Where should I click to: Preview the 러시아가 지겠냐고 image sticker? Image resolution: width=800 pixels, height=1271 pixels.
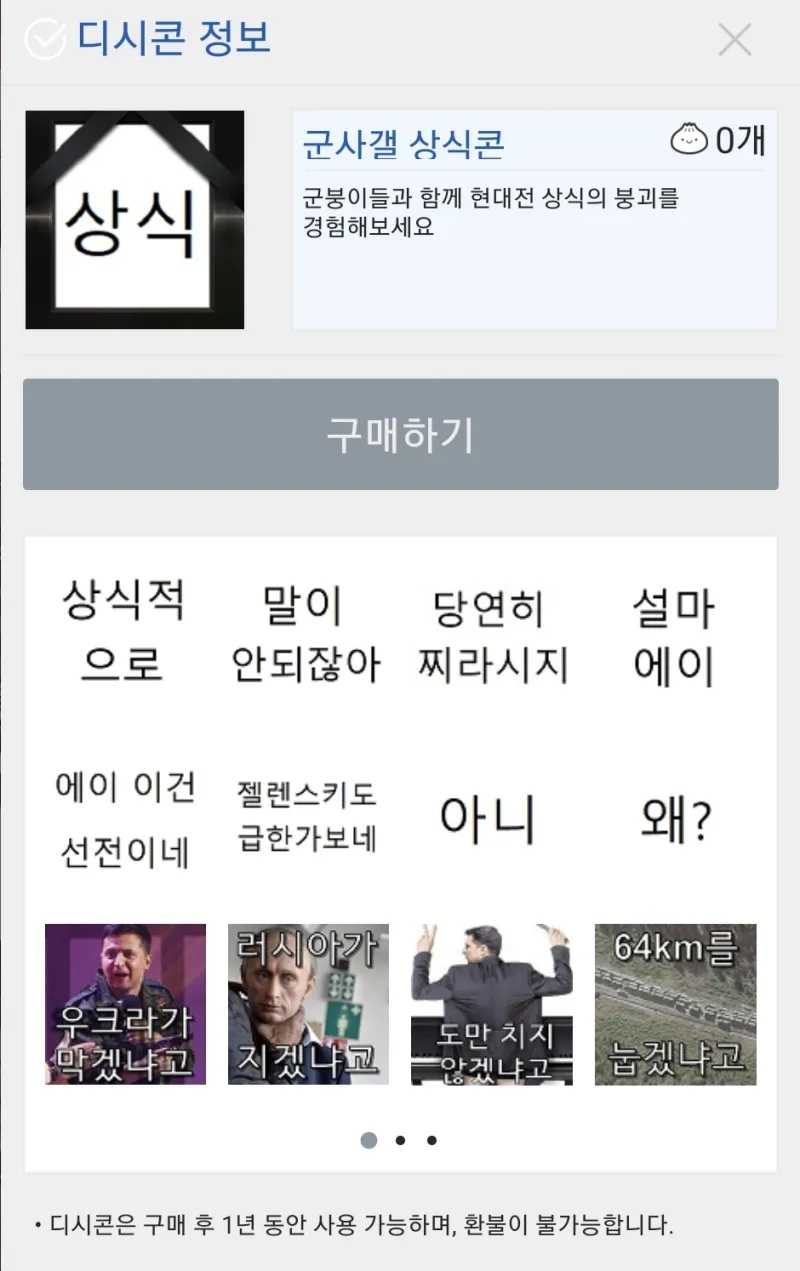click(x=308, y=1004)
